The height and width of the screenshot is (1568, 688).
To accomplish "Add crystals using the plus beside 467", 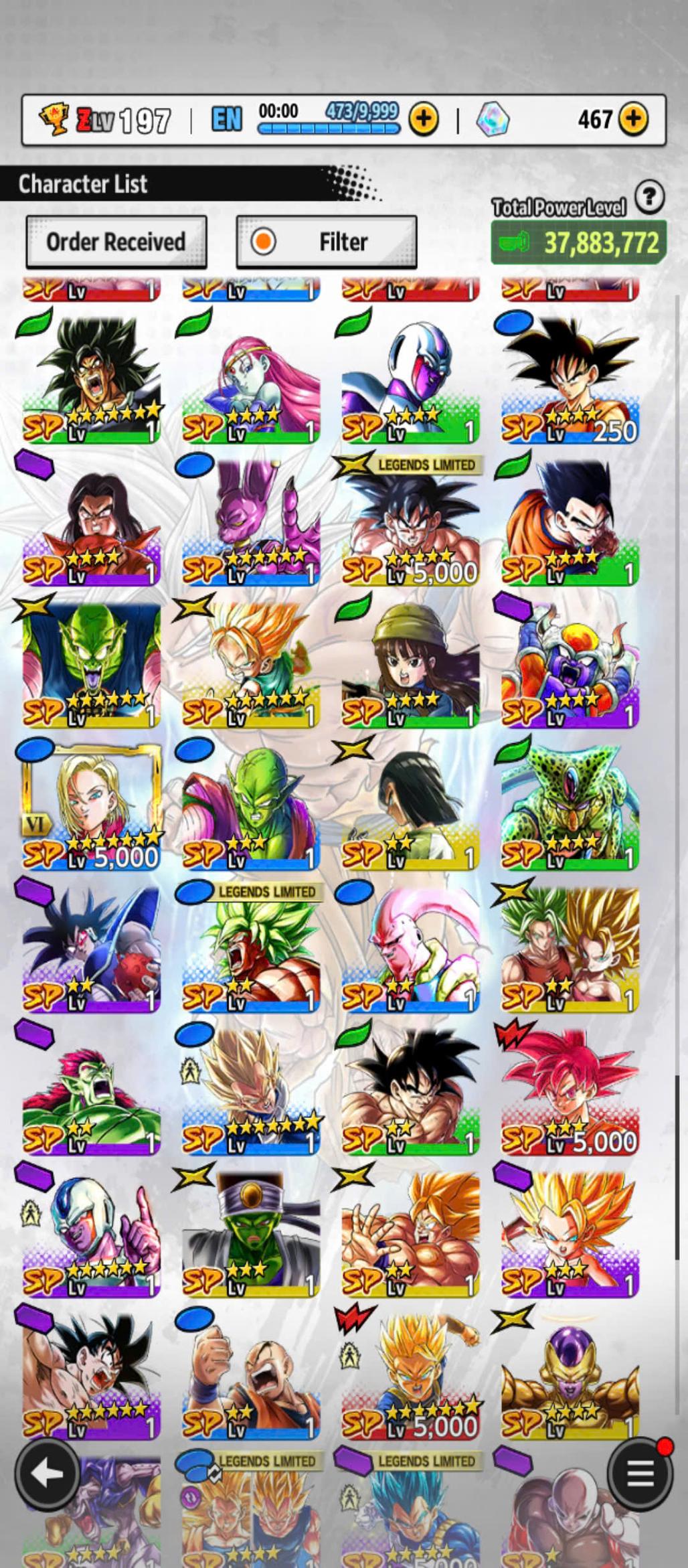I will 632,119.
